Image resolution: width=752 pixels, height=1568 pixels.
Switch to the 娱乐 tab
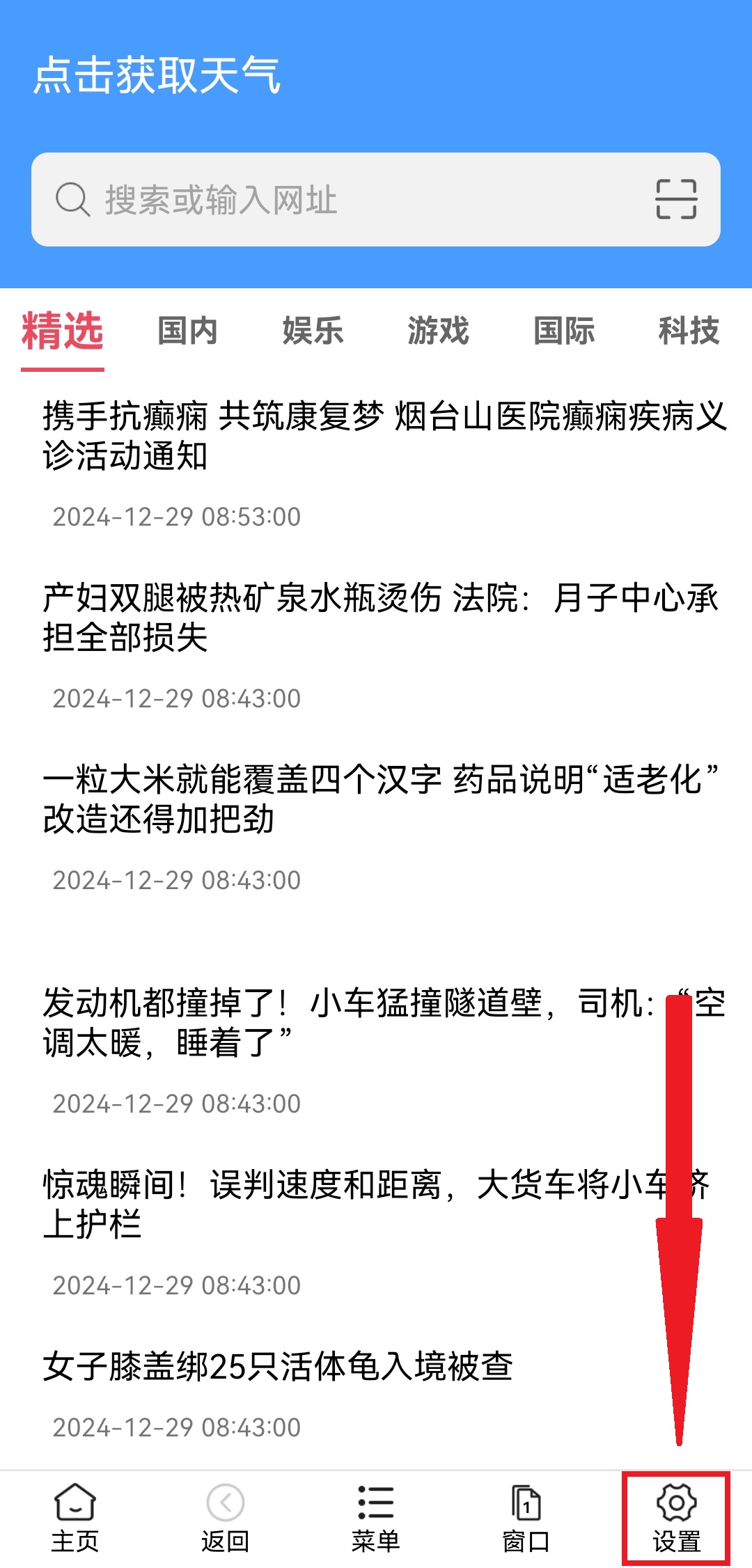pos(313,333)
